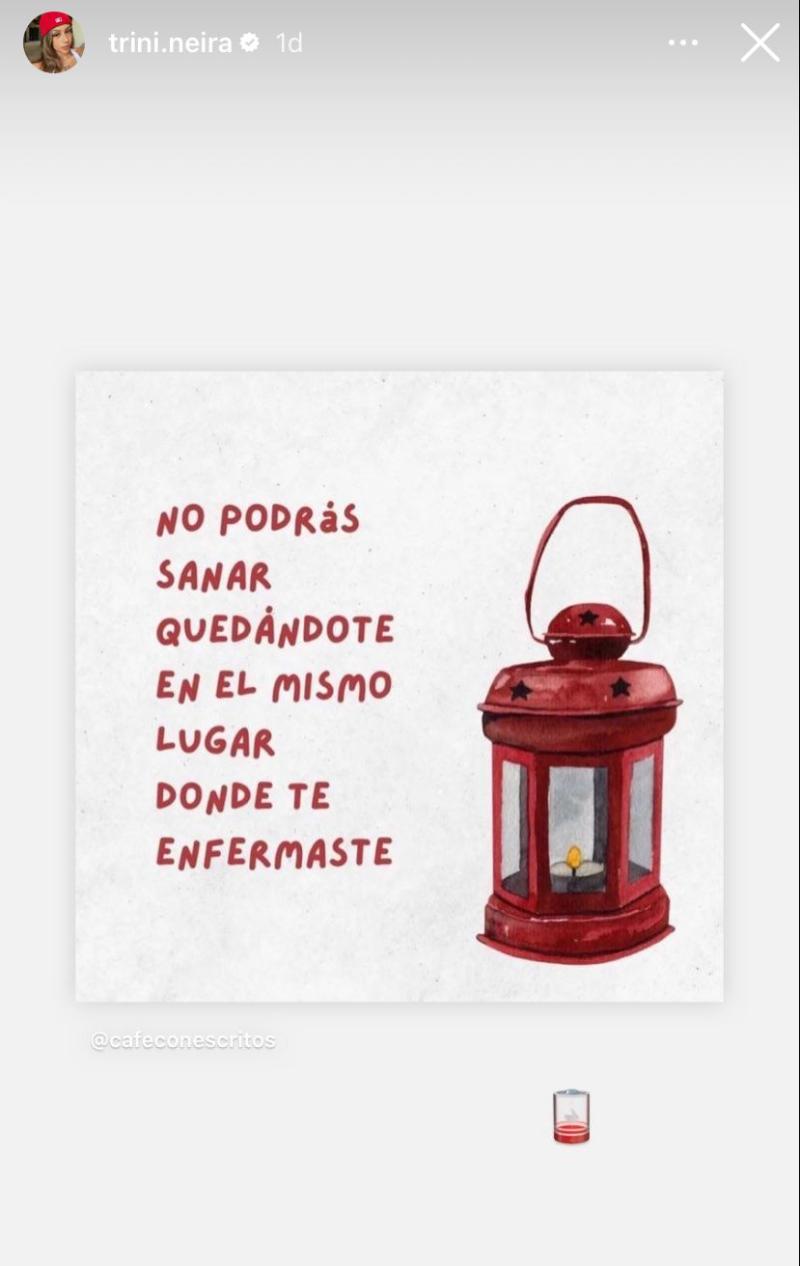
Task: Click the red cap in the profile photo
Action: coord(52,22)
